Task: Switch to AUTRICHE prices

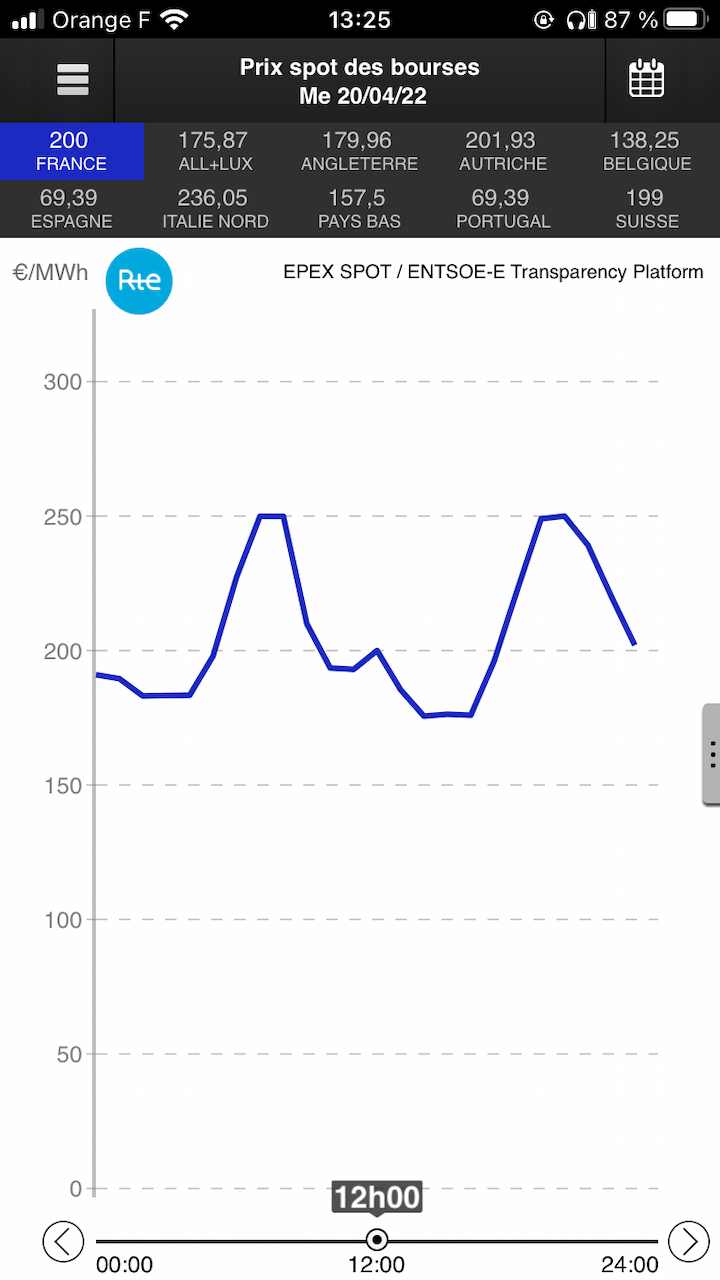Action: pyautogui.click(x=503, y=152)
